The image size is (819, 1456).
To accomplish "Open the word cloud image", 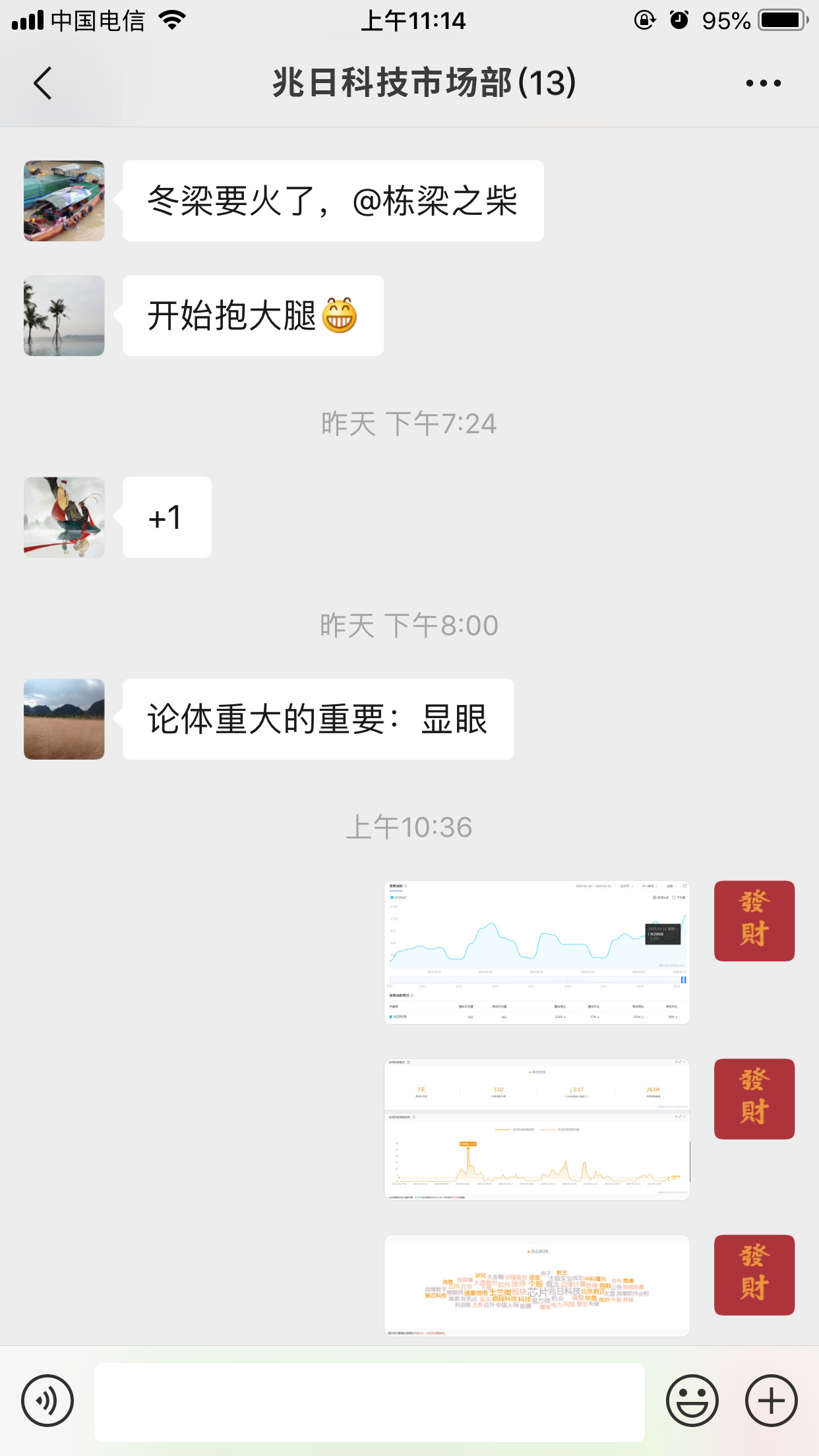I will (537, 1286).
